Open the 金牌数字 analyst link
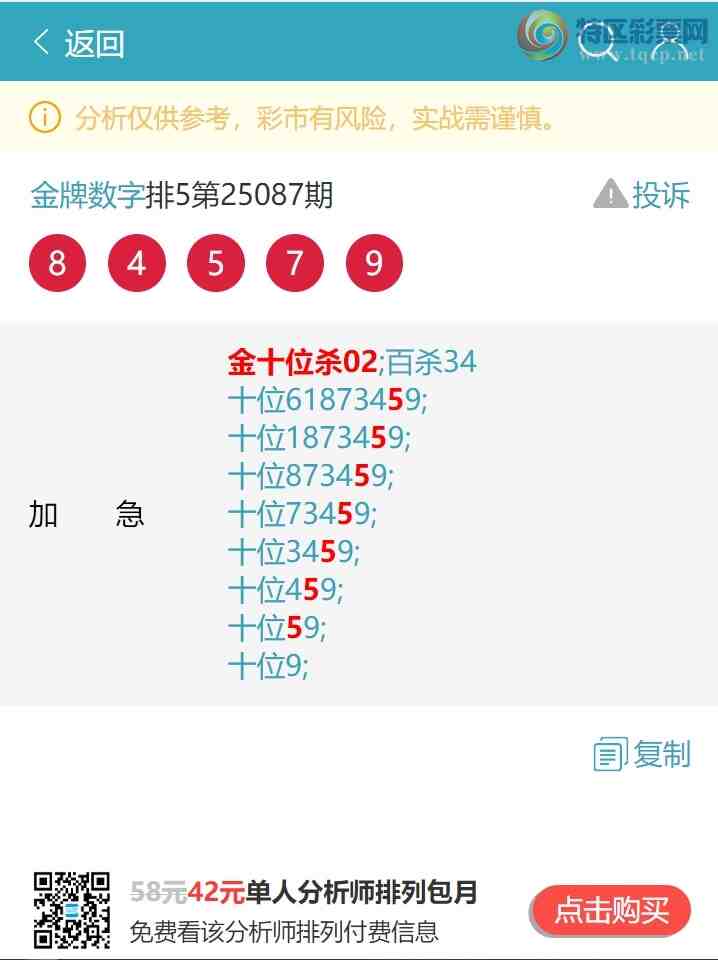Image resolution: width=718 pixels, height=960 pixels. pyautogui.click(x=88, y=194)
